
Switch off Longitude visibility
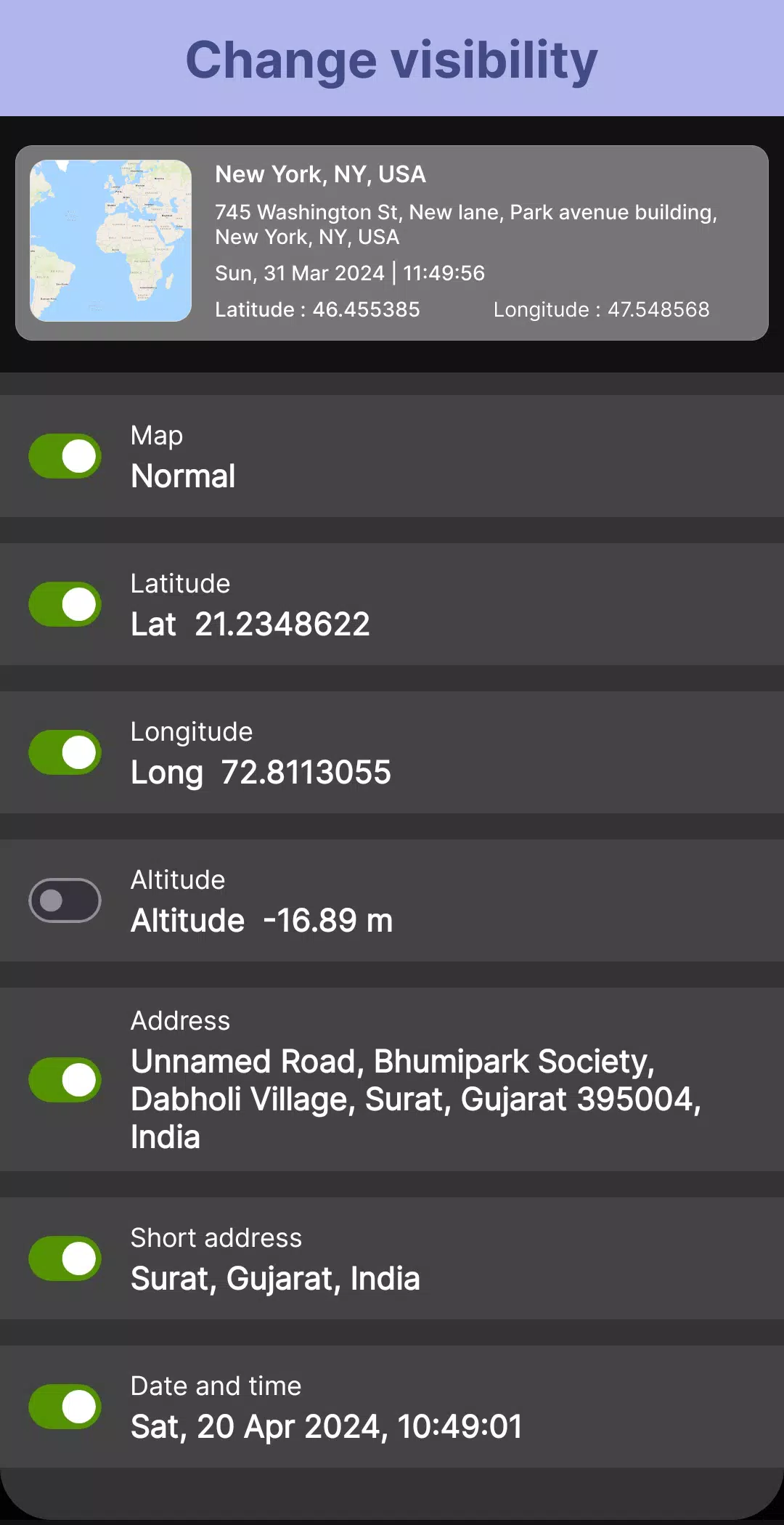point(65,752)
